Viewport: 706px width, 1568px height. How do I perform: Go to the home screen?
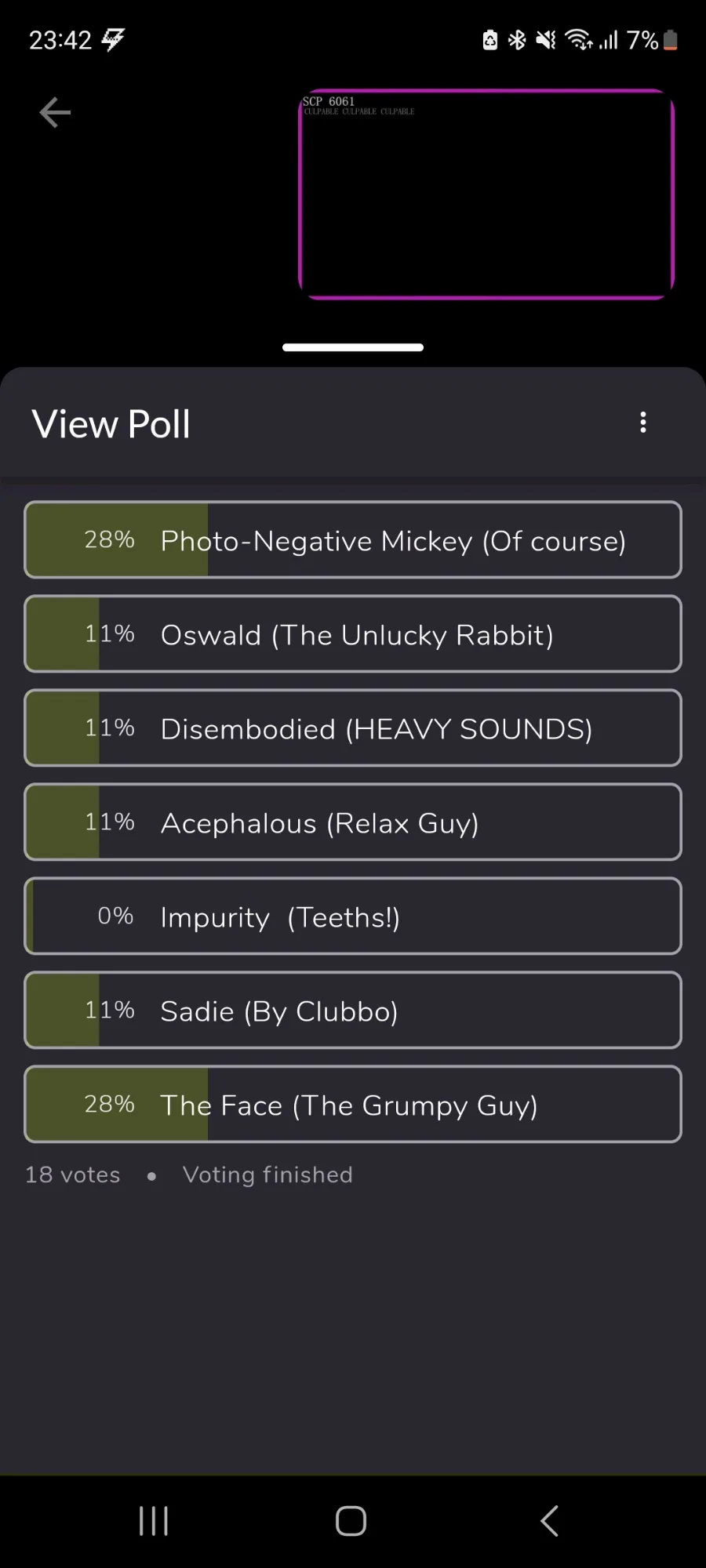click(351, 1521)
